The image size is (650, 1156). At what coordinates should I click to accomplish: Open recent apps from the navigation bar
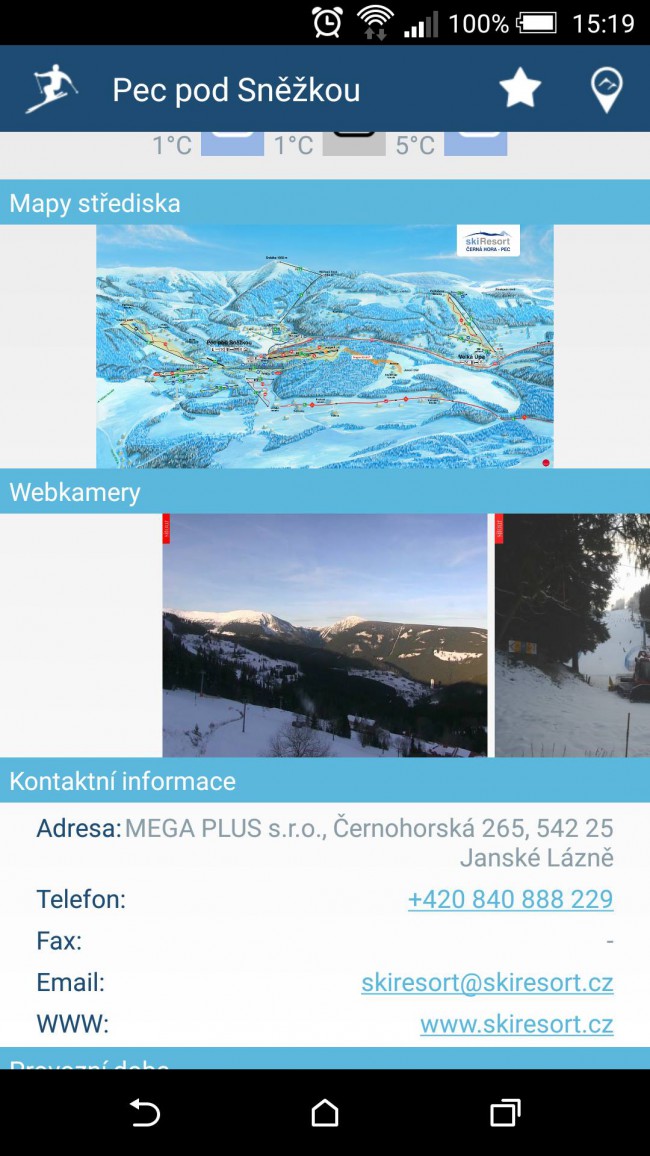[505, 1112]
